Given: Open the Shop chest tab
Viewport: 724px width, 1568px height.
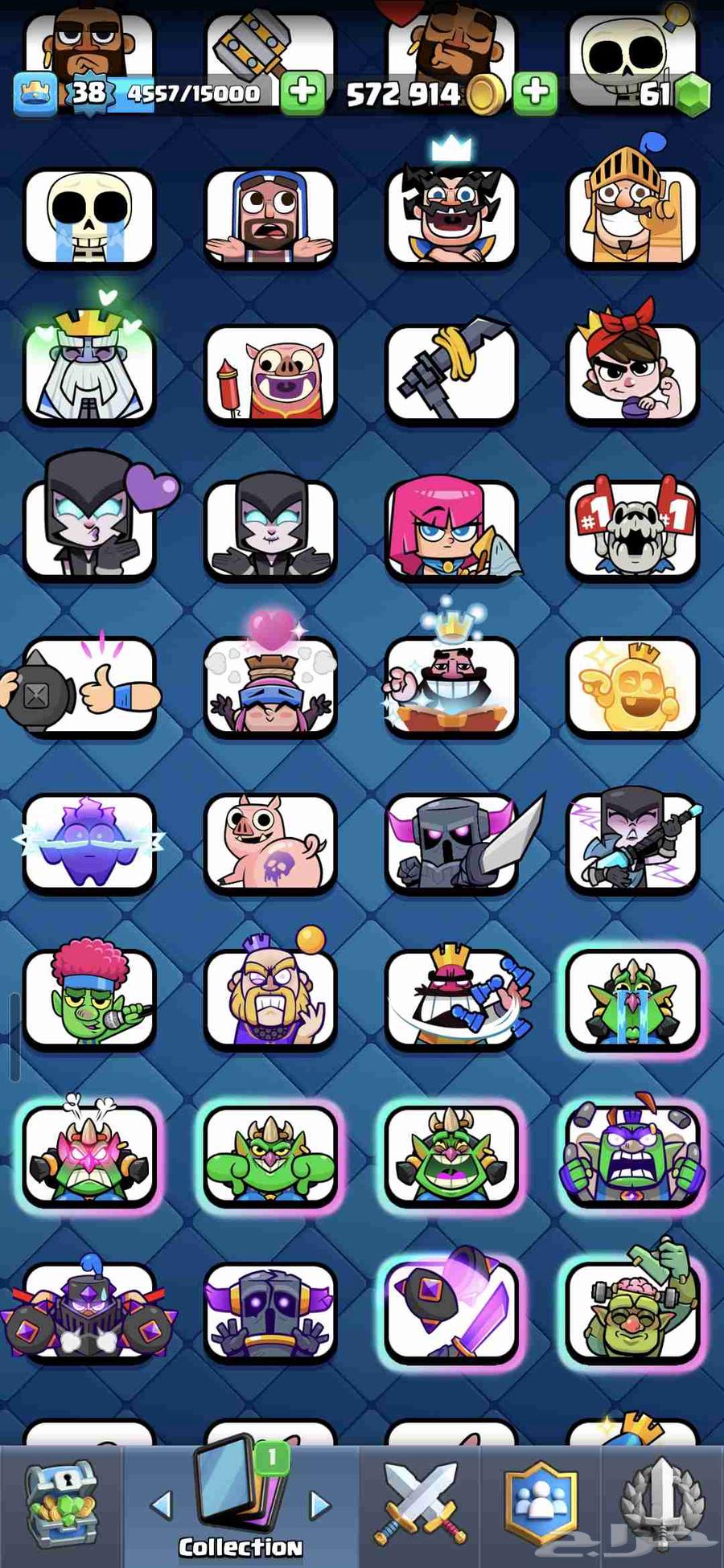Looking at the screenshot, I should pyautogui.click(x=61, y=1504).
